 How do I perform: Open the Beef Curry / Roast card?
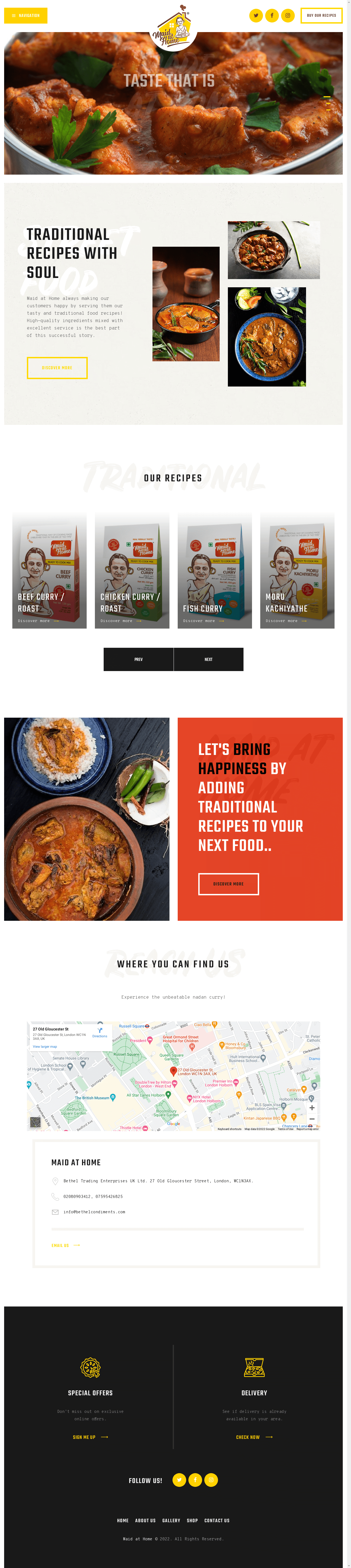coord(49,571)
